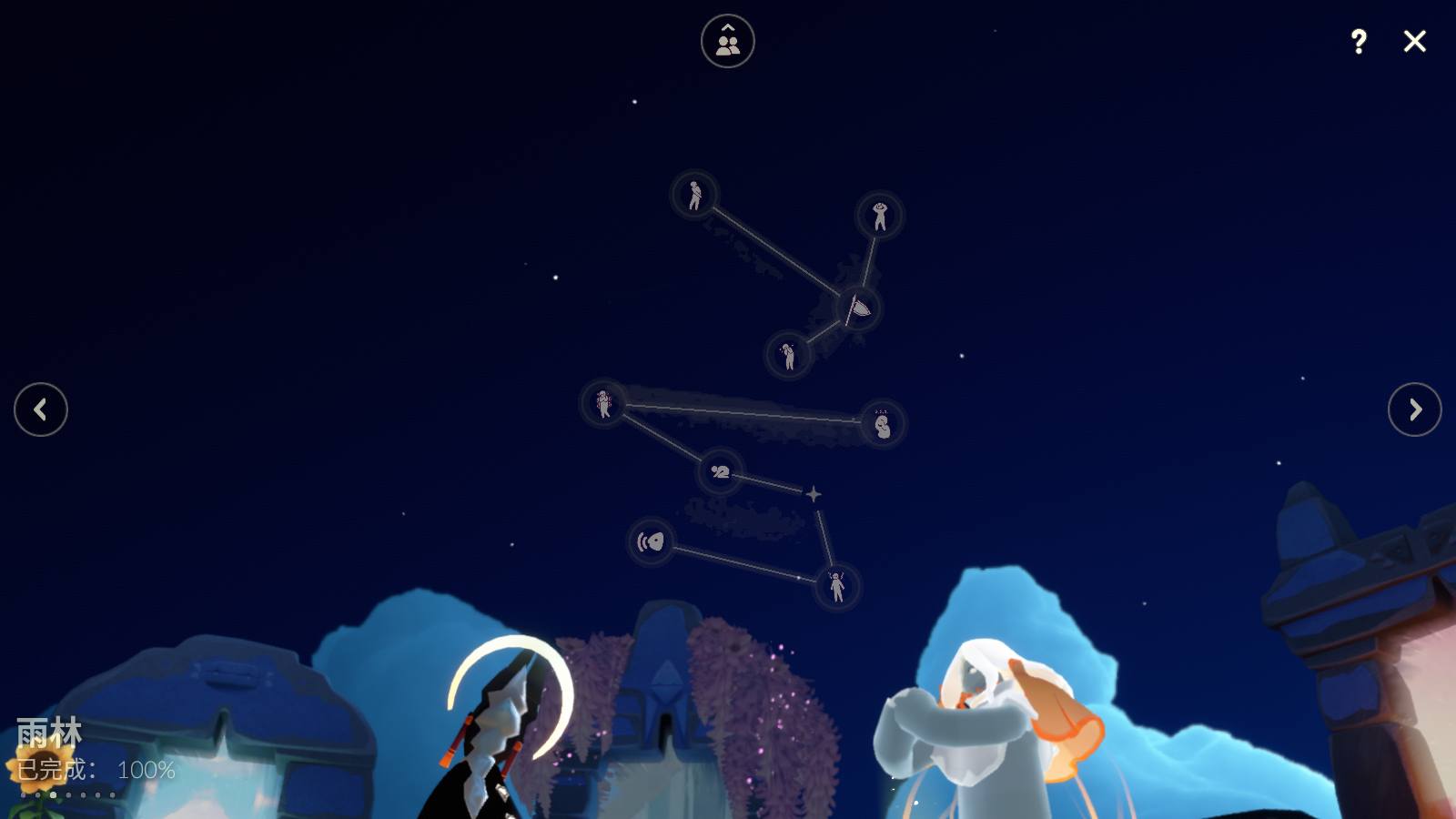Select the spirit with hands on head
1456x819 pixels.
click(x=880, y=216)
